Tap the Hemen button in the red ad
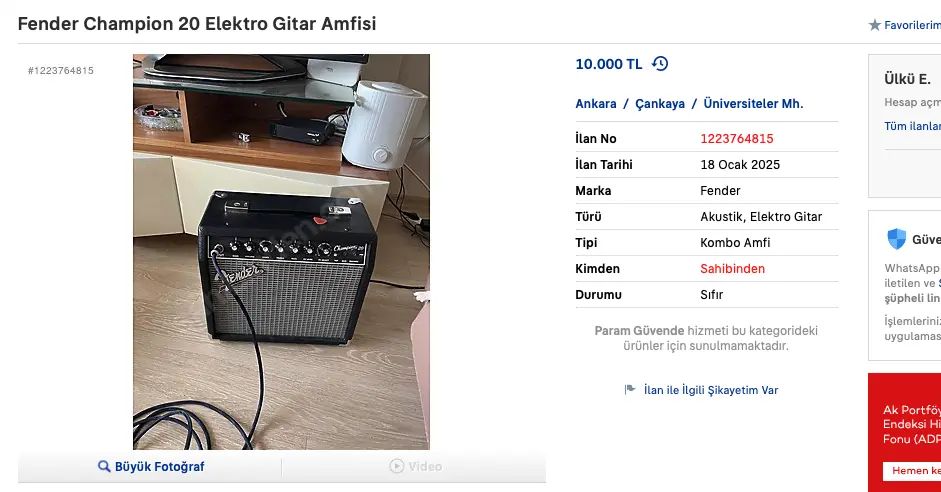The image size is (941, 492). point(912,471)
